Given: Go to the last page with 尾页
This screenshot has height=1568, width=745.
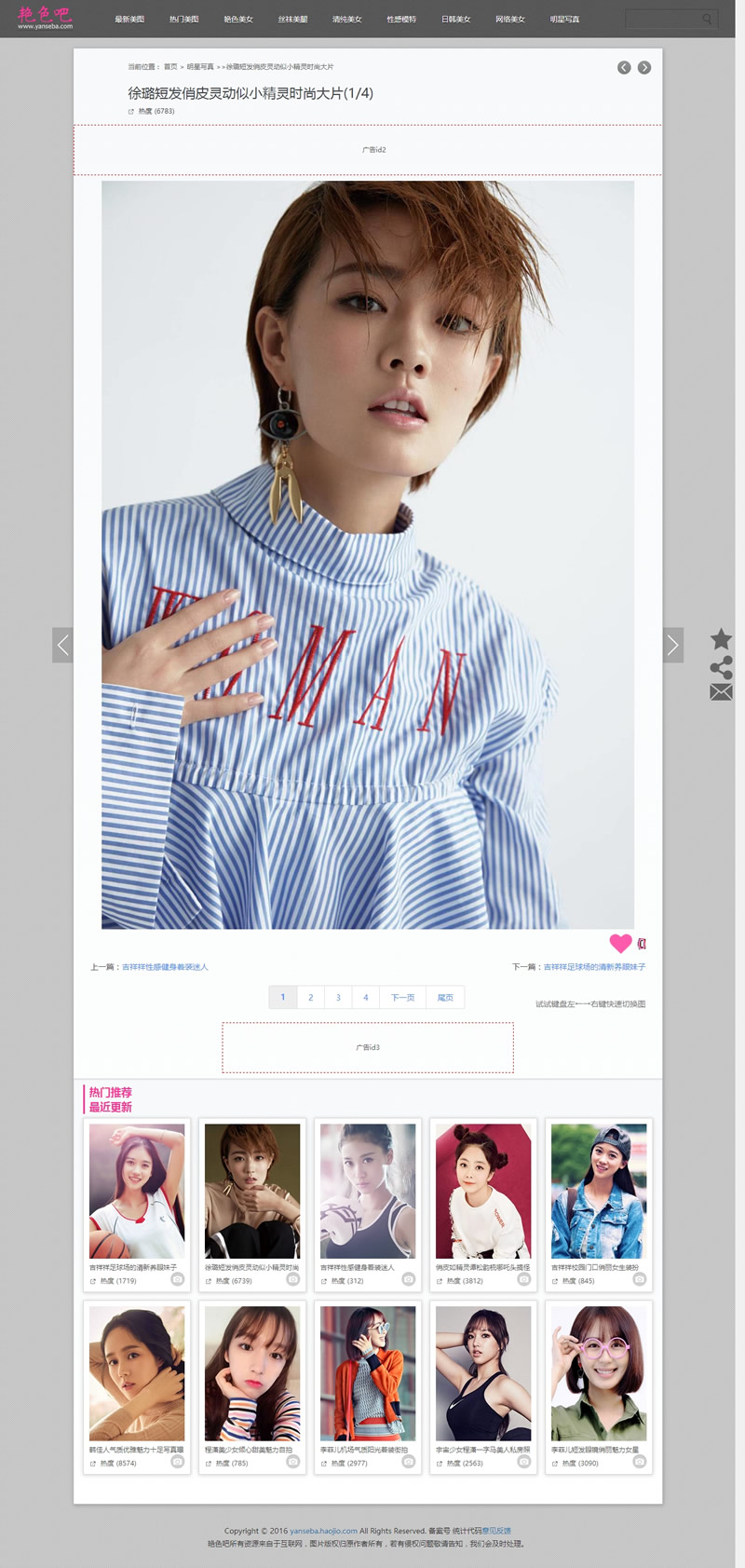Looking at the screenshot, I should coord(445,998).
